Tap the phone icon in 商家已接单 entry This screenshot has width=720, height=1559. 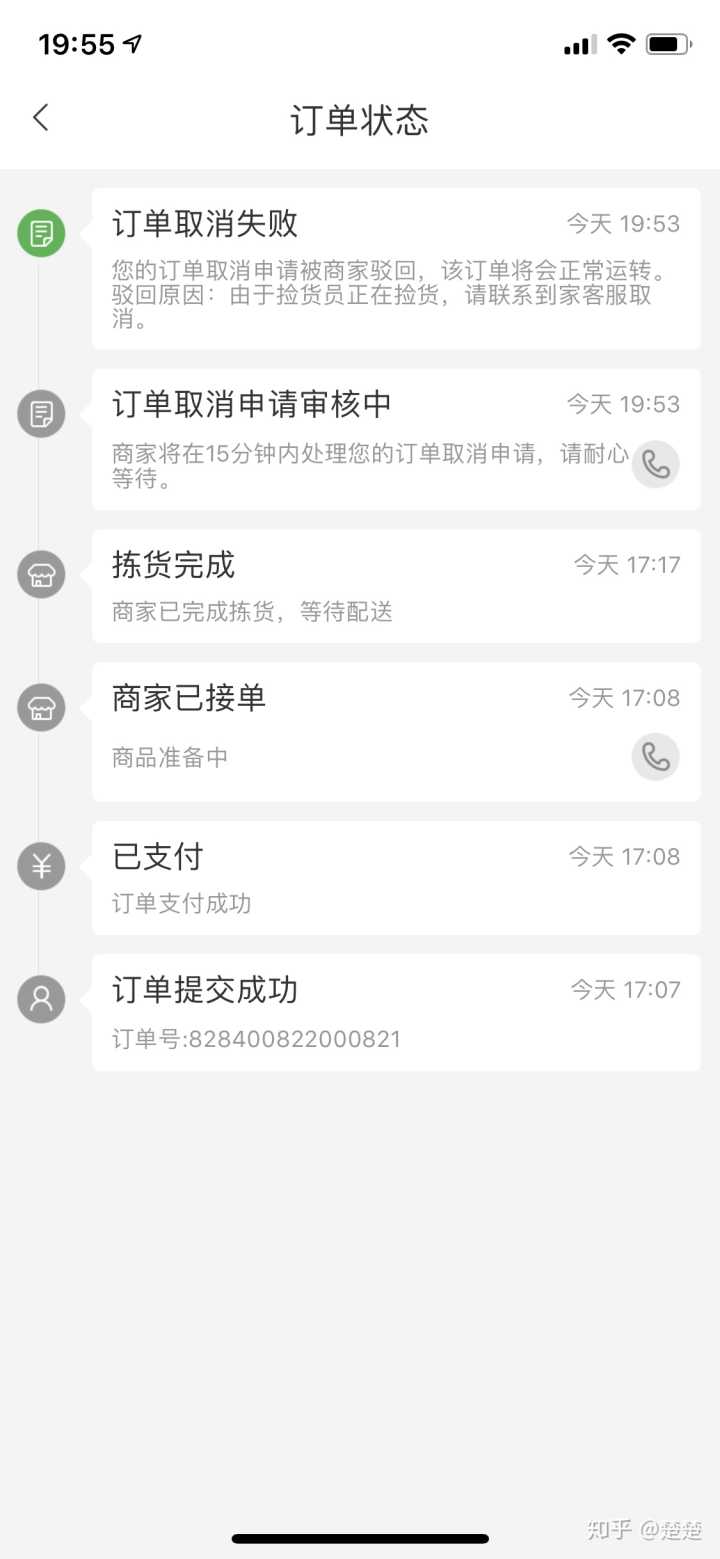click(655, 757)
